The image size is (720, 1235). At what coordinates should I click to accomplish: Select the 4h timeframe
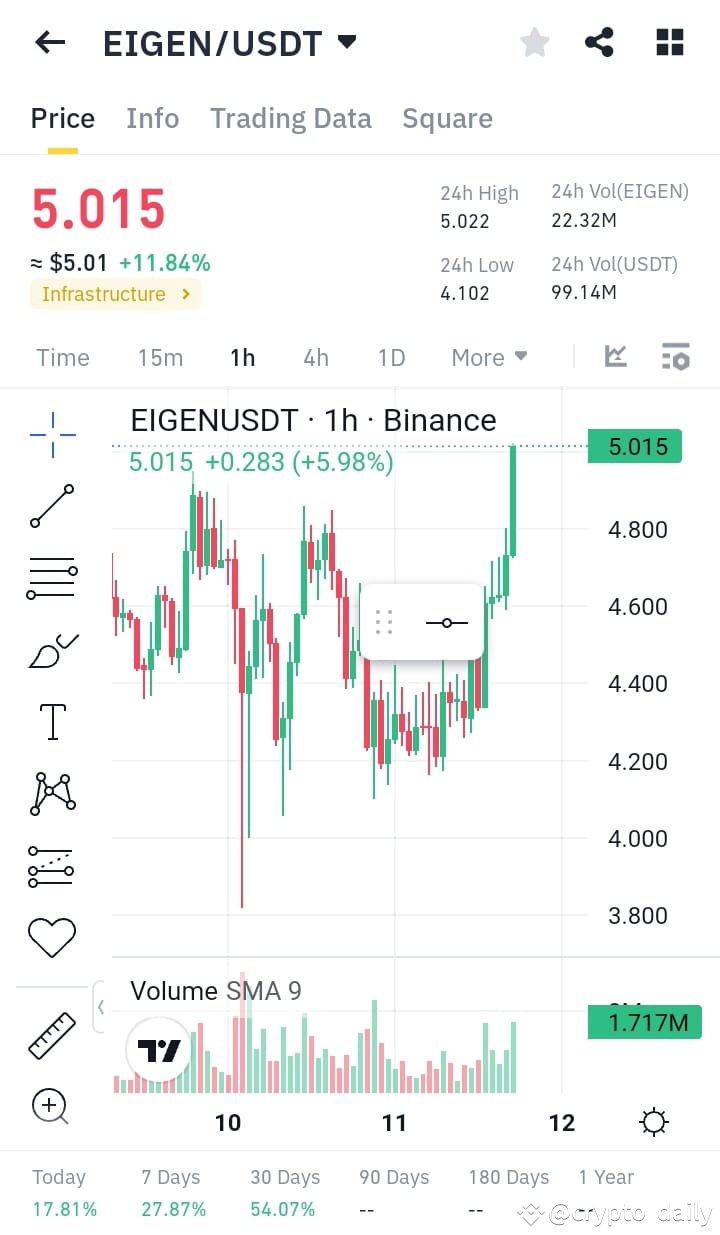point(315,357)
